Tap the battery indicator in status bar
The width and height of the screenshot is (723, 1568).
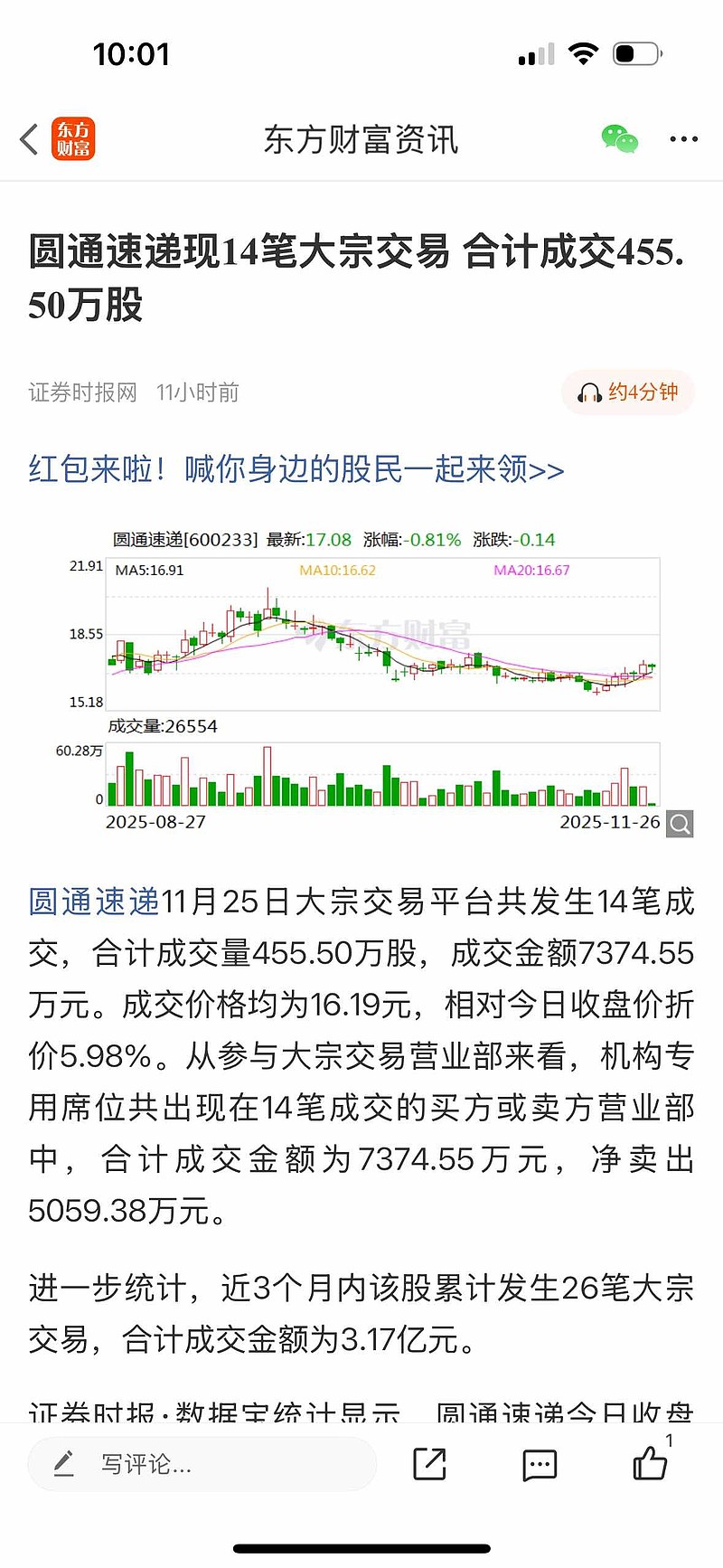coord(635,53)
